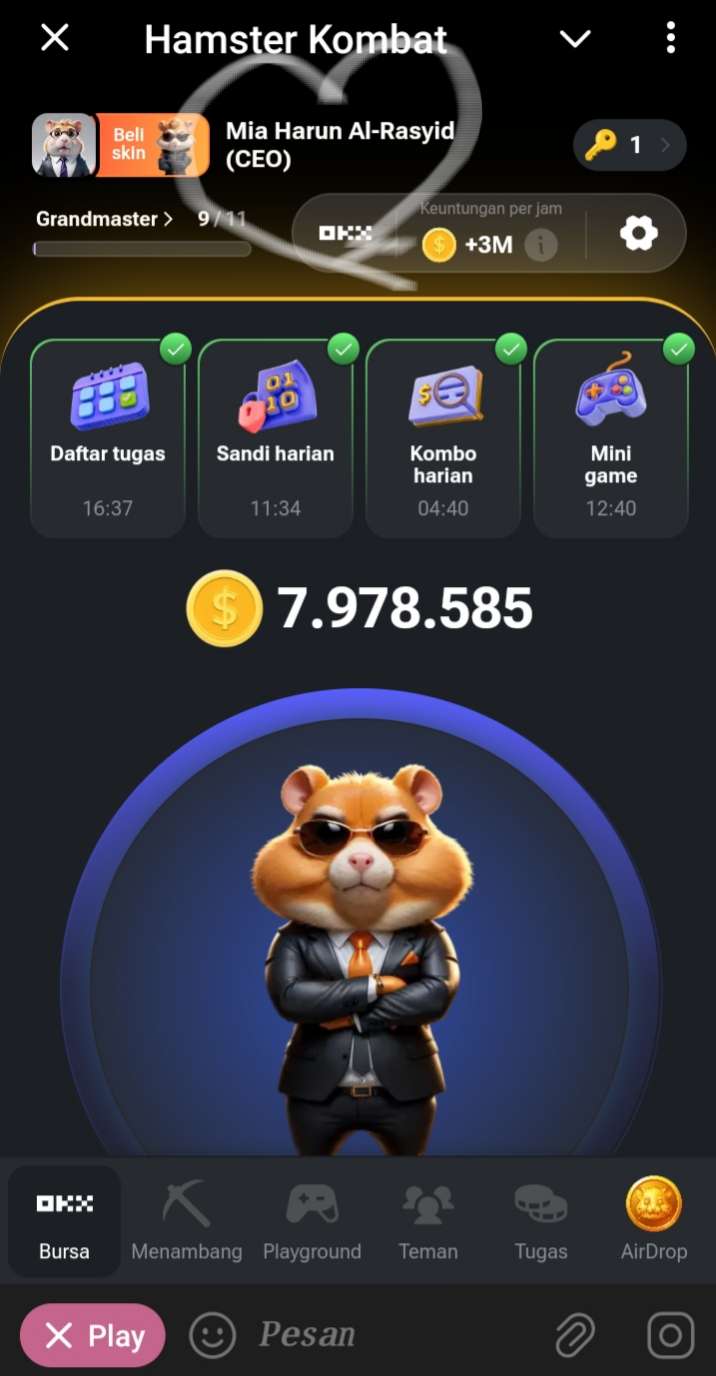
Task: Open the attachment paperclip
Action: pyautogui.click(x=575, y=1335)
